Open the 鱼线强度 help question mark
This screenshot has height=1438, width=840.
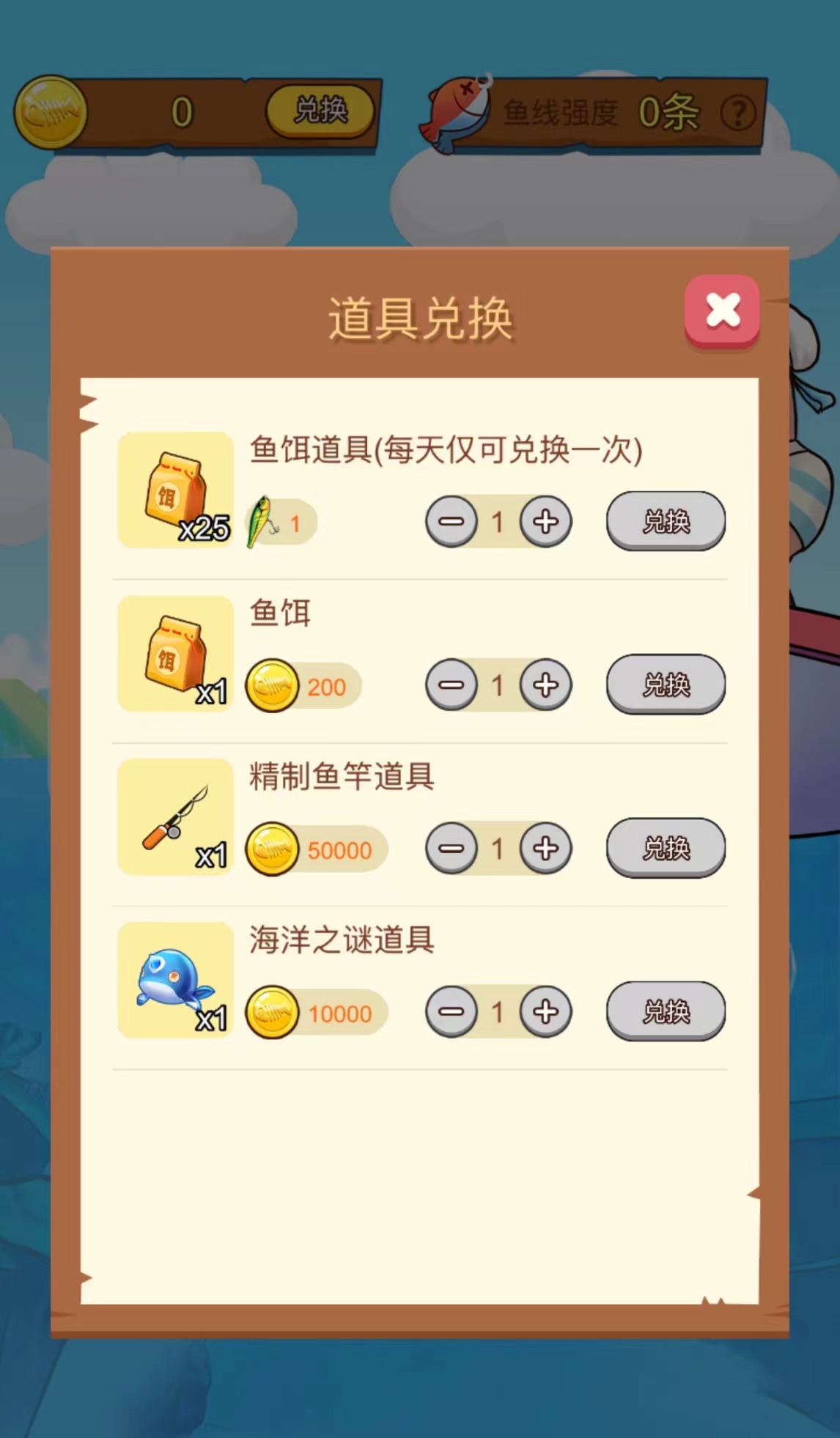point(737,113)
